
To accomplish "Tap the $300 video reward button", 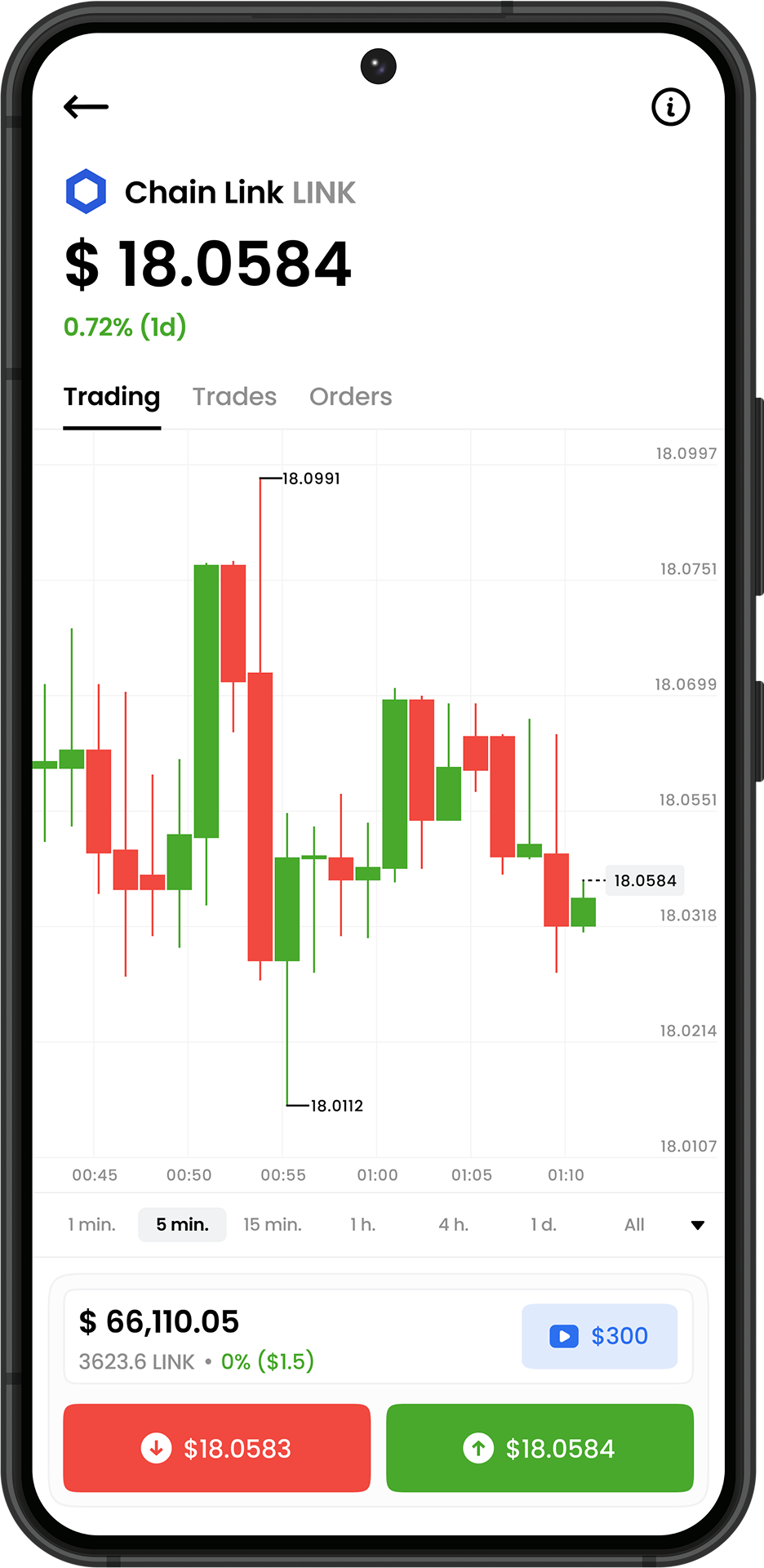I will (599, 1336).
